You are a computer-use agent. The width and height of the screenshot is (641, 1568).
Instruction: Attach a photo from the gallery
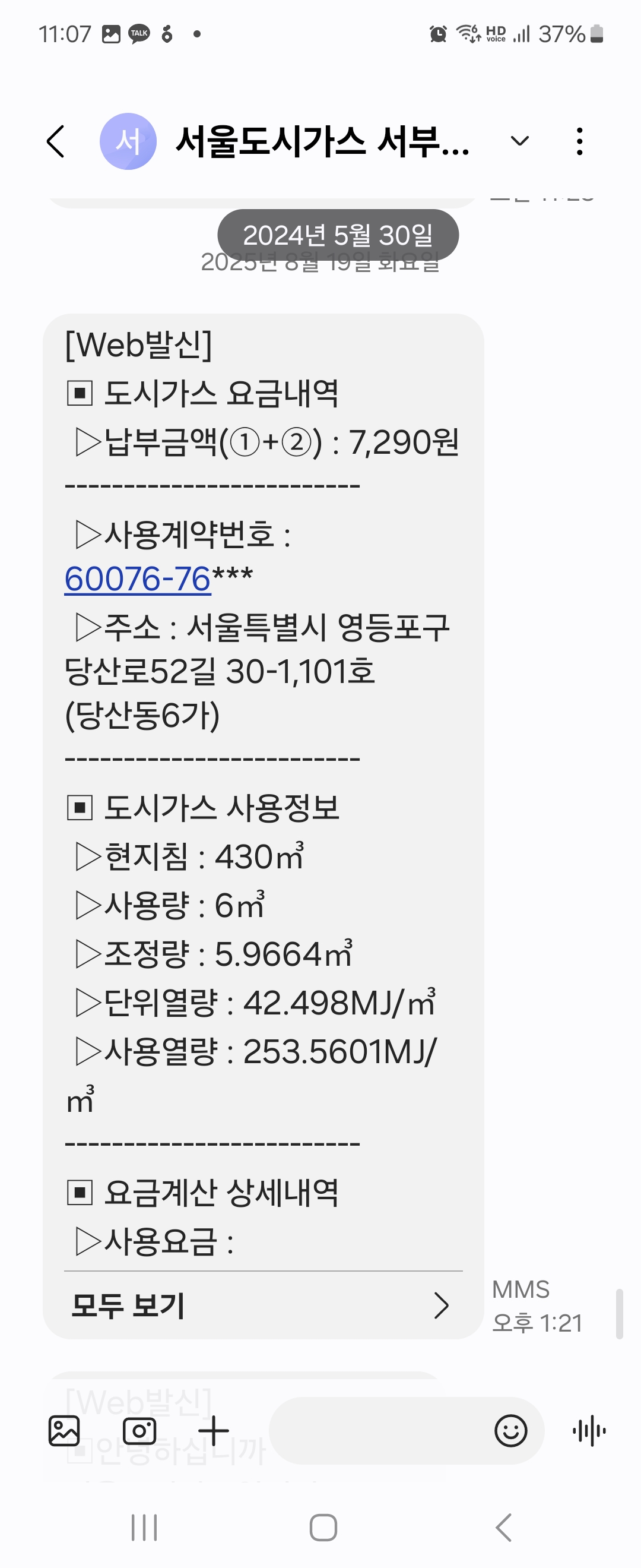pos(64,1430)
